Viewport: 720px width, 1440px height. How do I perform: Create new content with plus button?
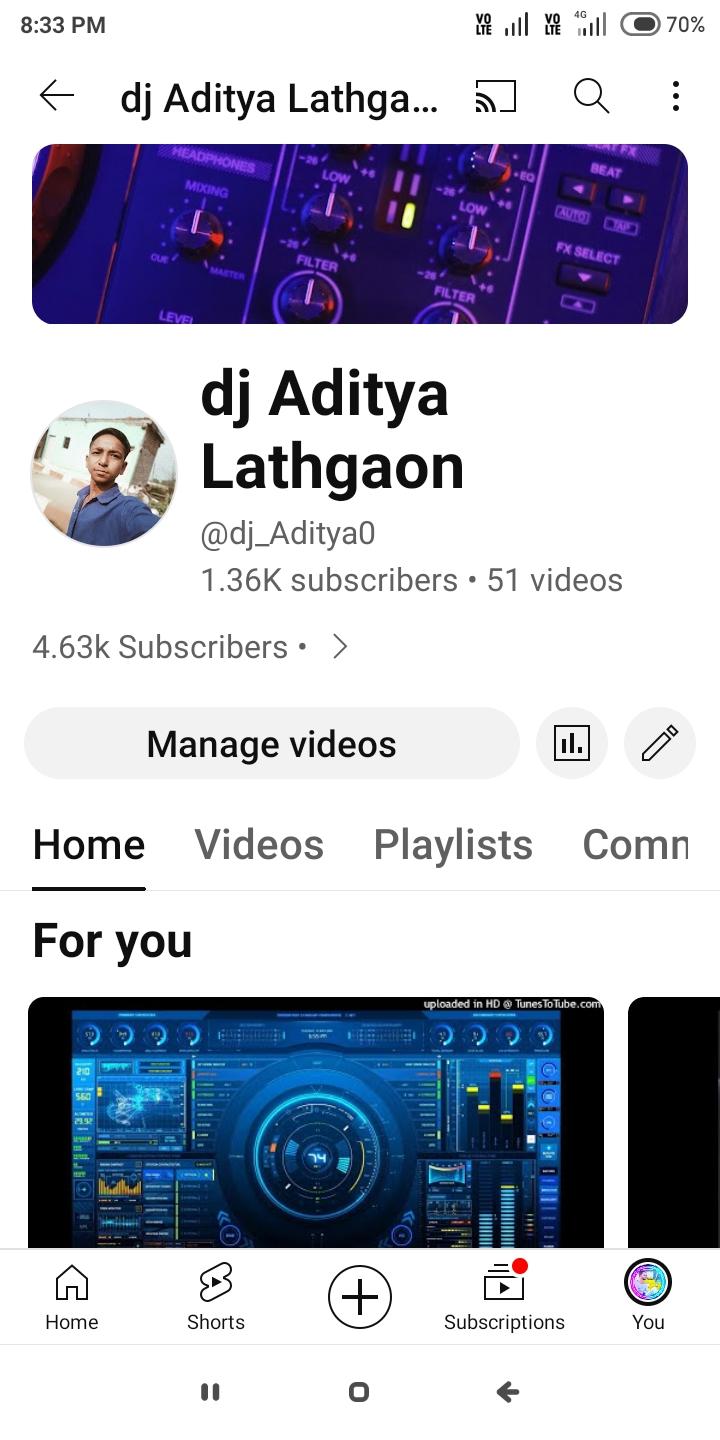point(360,1297)
